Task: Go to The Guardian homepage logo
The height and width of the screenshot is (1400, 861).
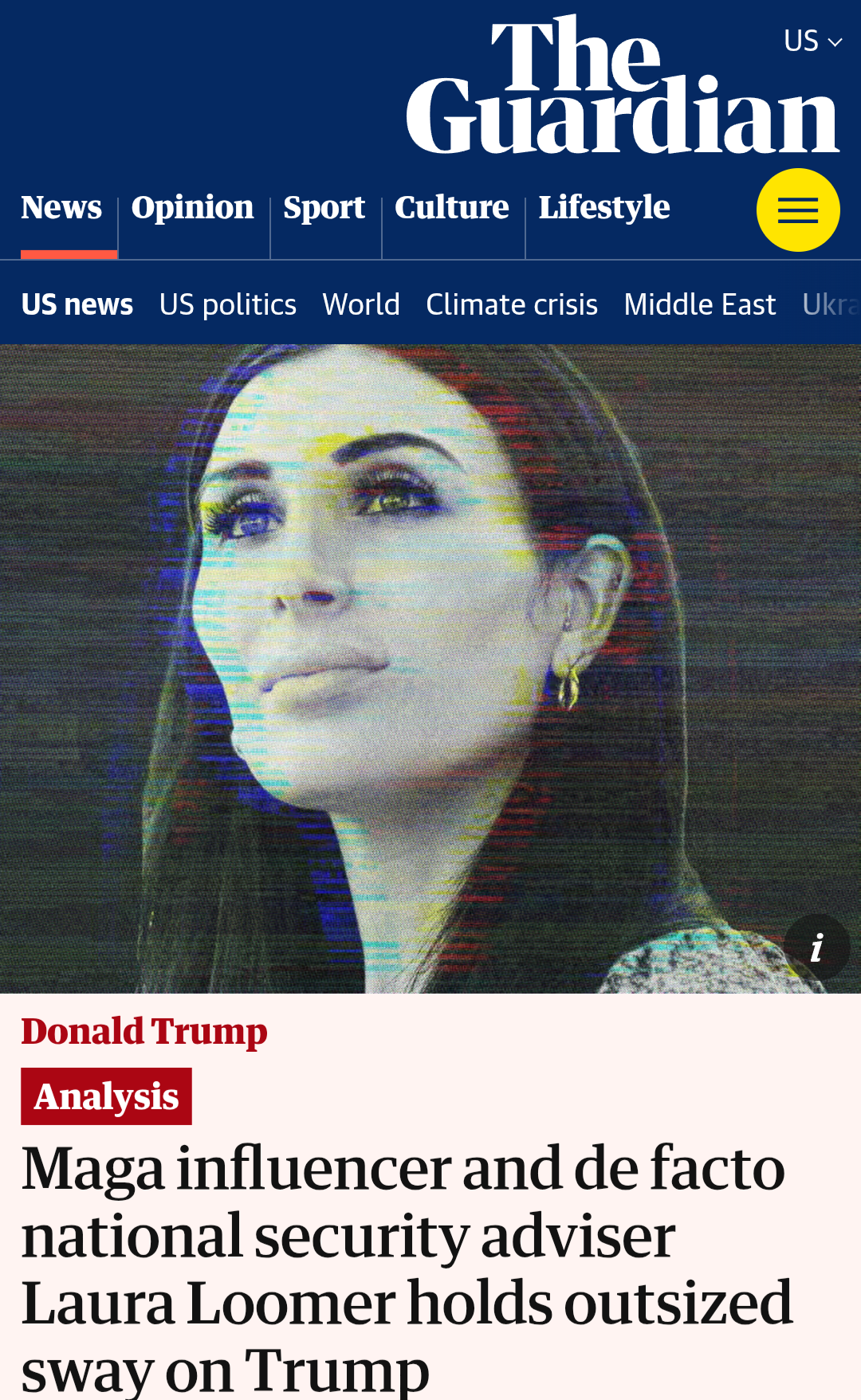Action: coord(623,85)
